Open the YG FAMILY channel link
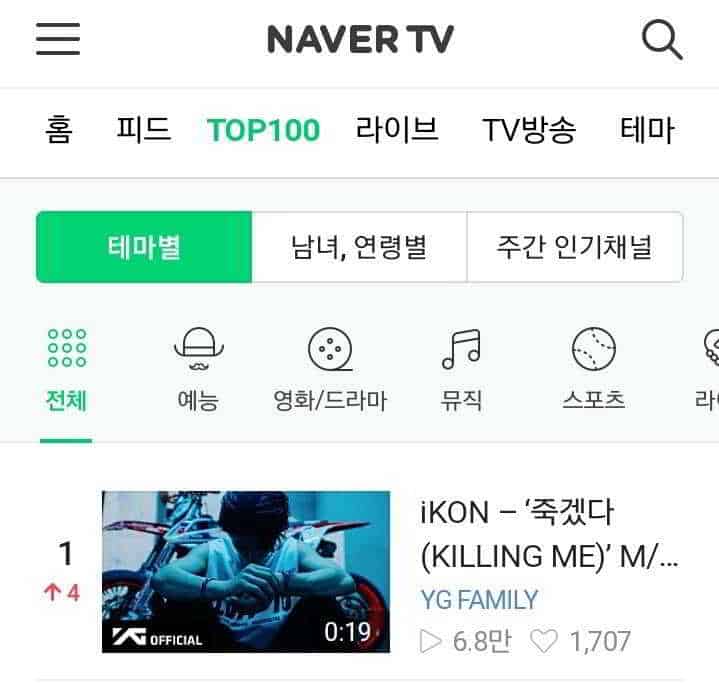This screenshot has height=684, width=719. [x=479, y=600]
